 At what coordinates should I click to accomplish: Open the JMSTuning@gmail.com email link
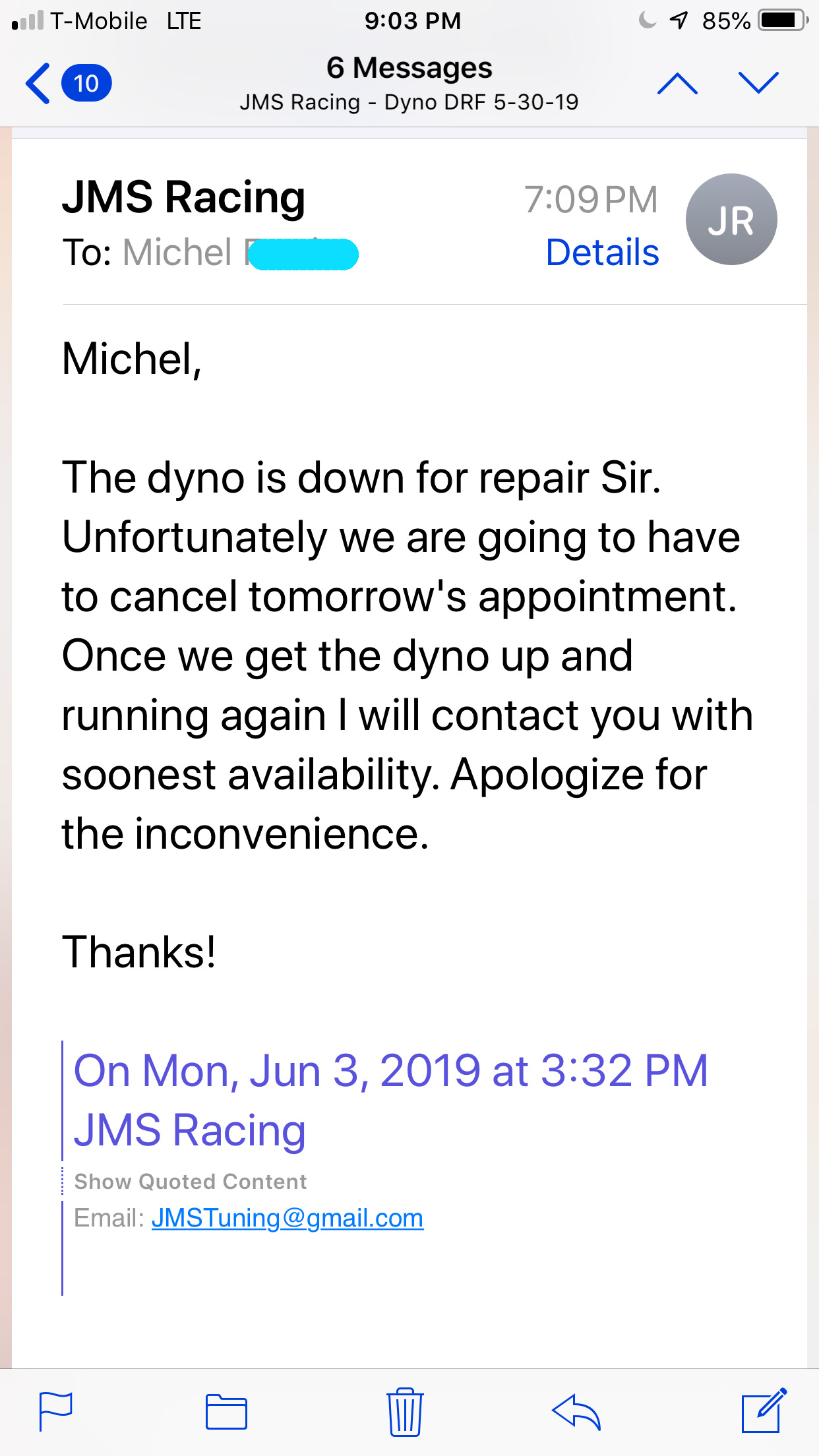[288, 1218]
